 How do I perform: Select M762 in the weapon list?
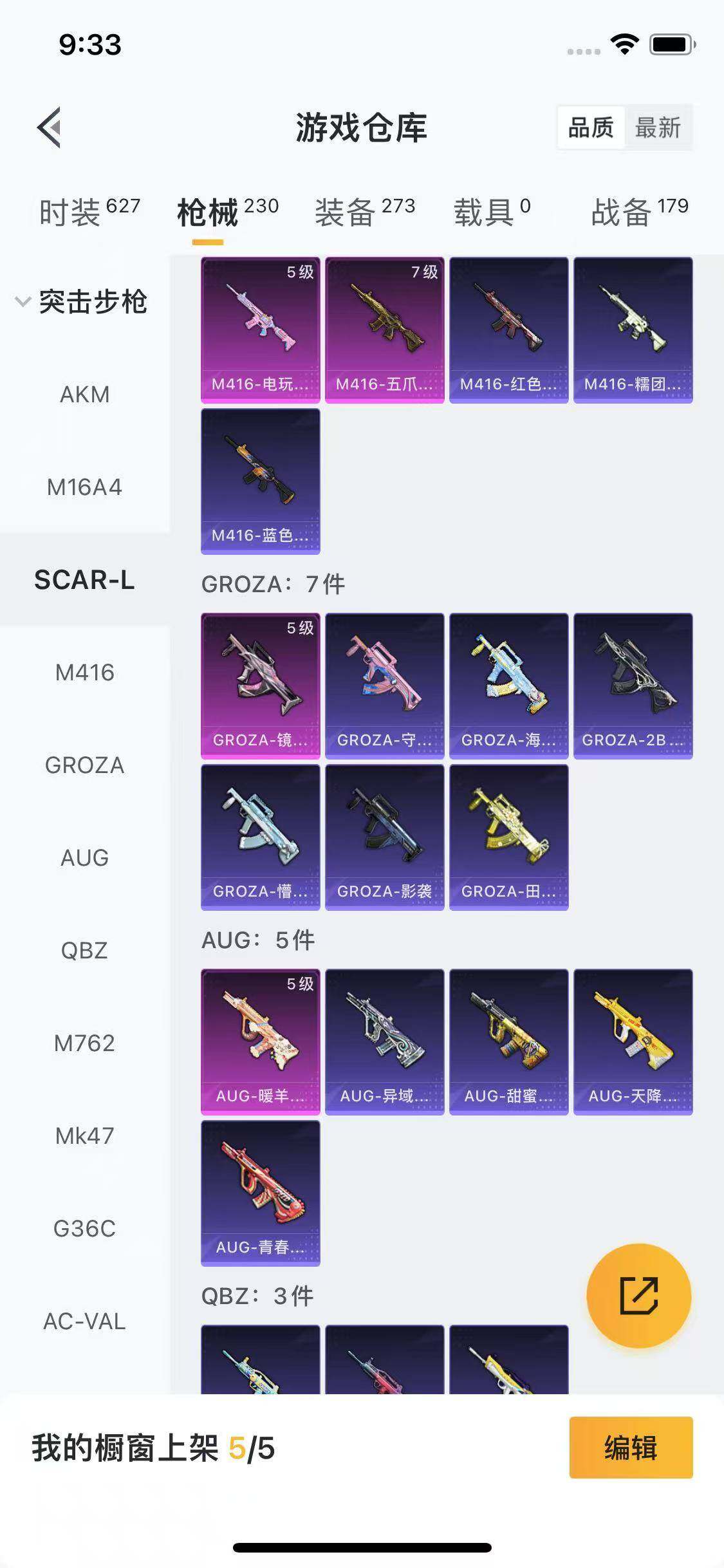click(84, 1043)
